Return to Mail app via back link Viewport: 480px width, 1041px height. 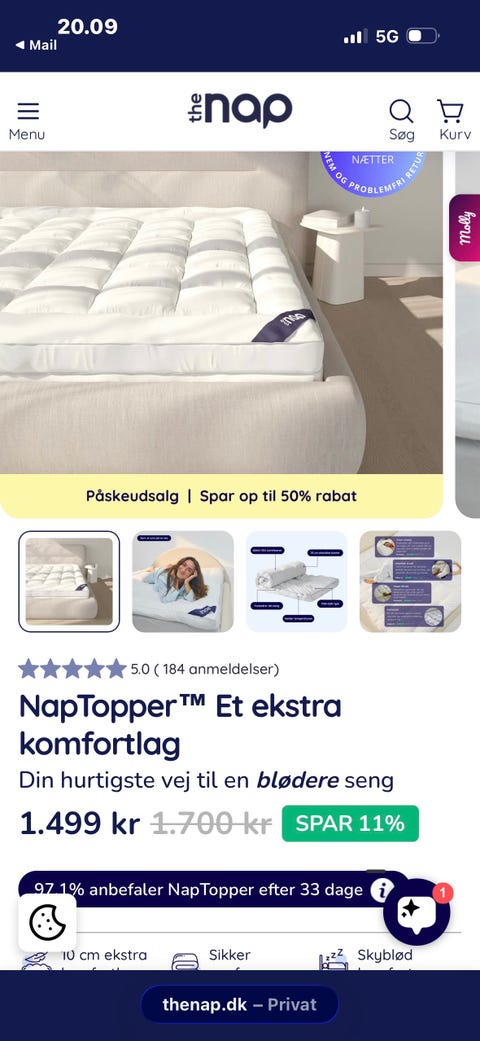36,45
